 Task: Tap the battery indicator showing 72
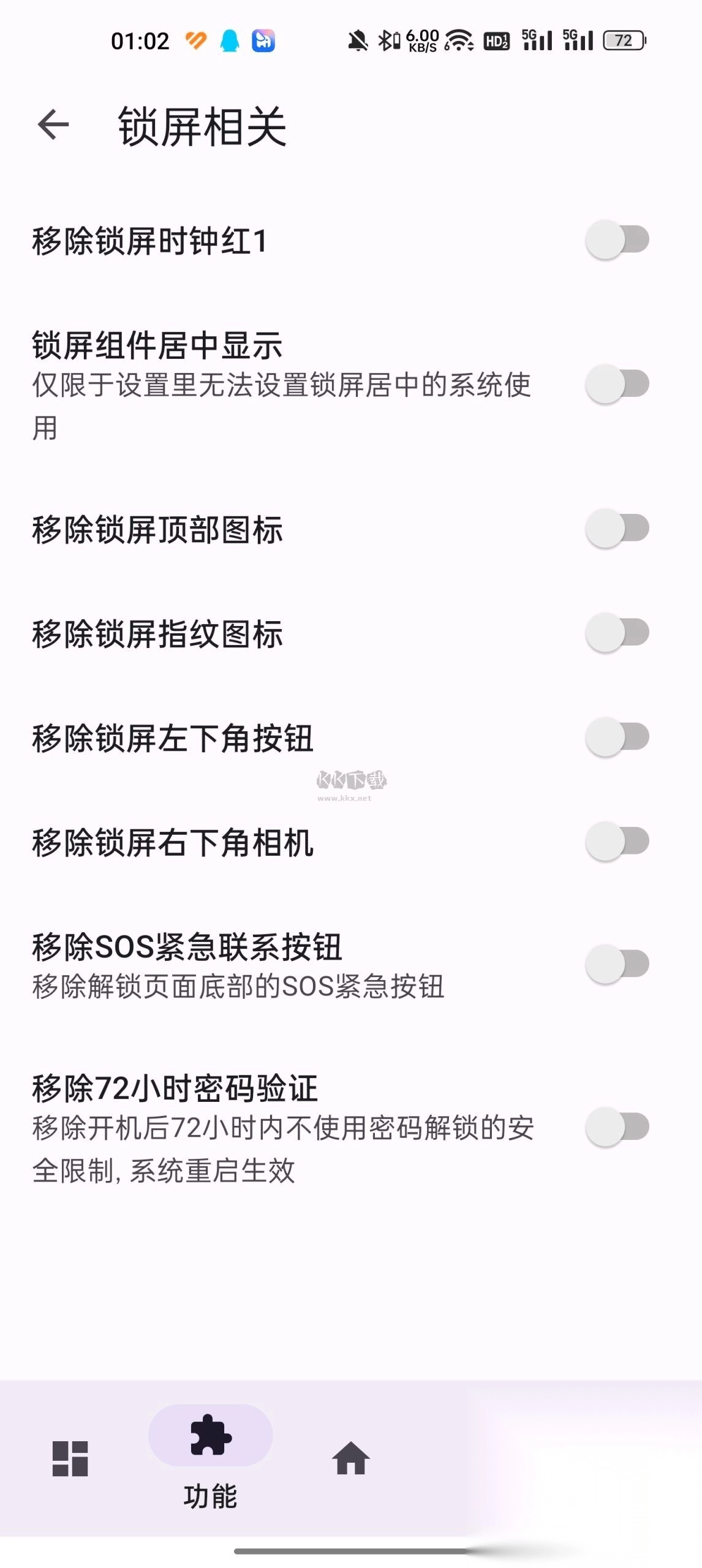[x=624, y=40]
